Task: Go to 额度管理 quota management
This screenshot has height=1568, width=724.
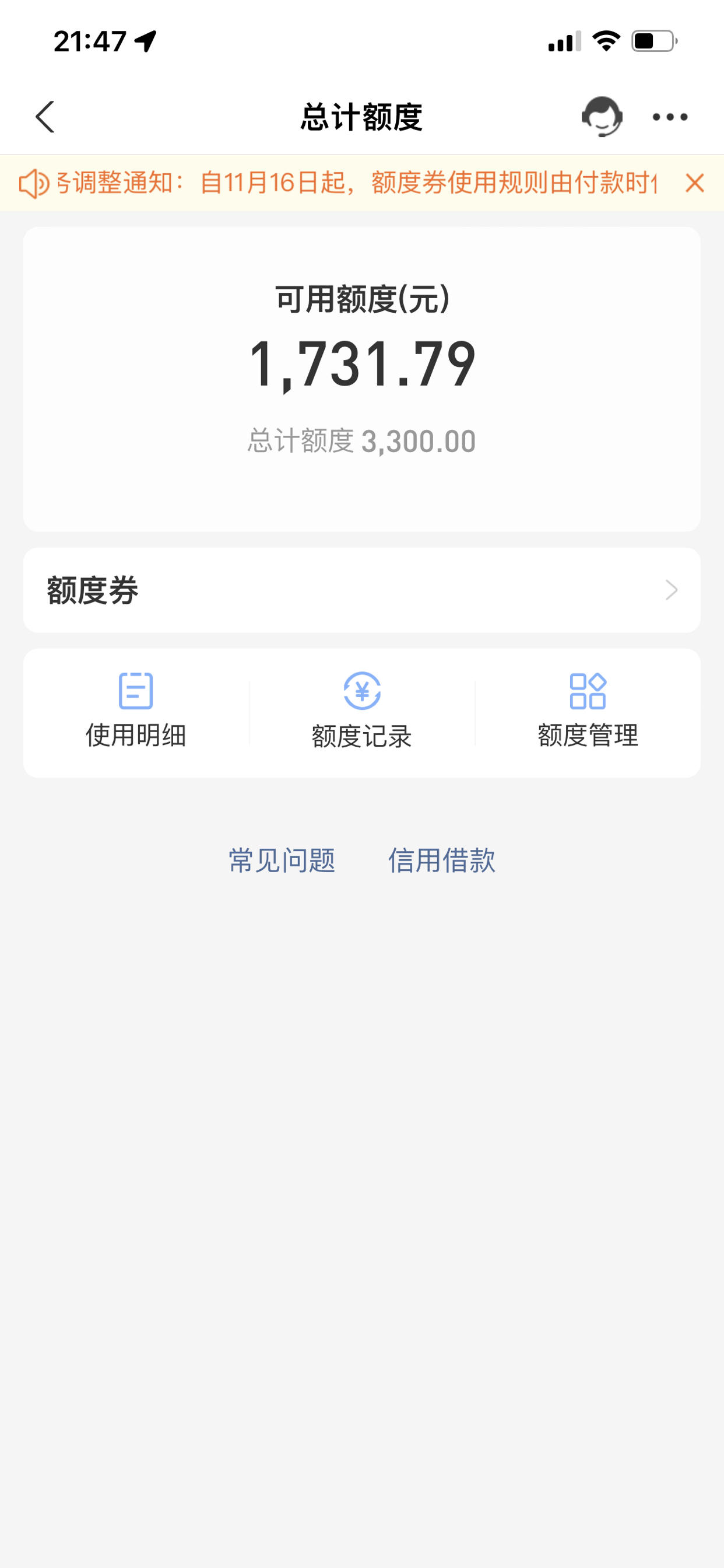Action: pos(588,711)
